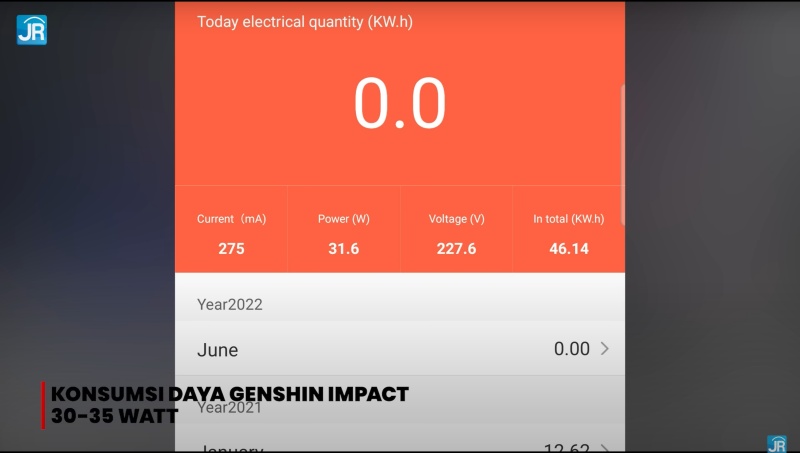
Task: Open the June electricity record
Action: [x=400, y=349]
